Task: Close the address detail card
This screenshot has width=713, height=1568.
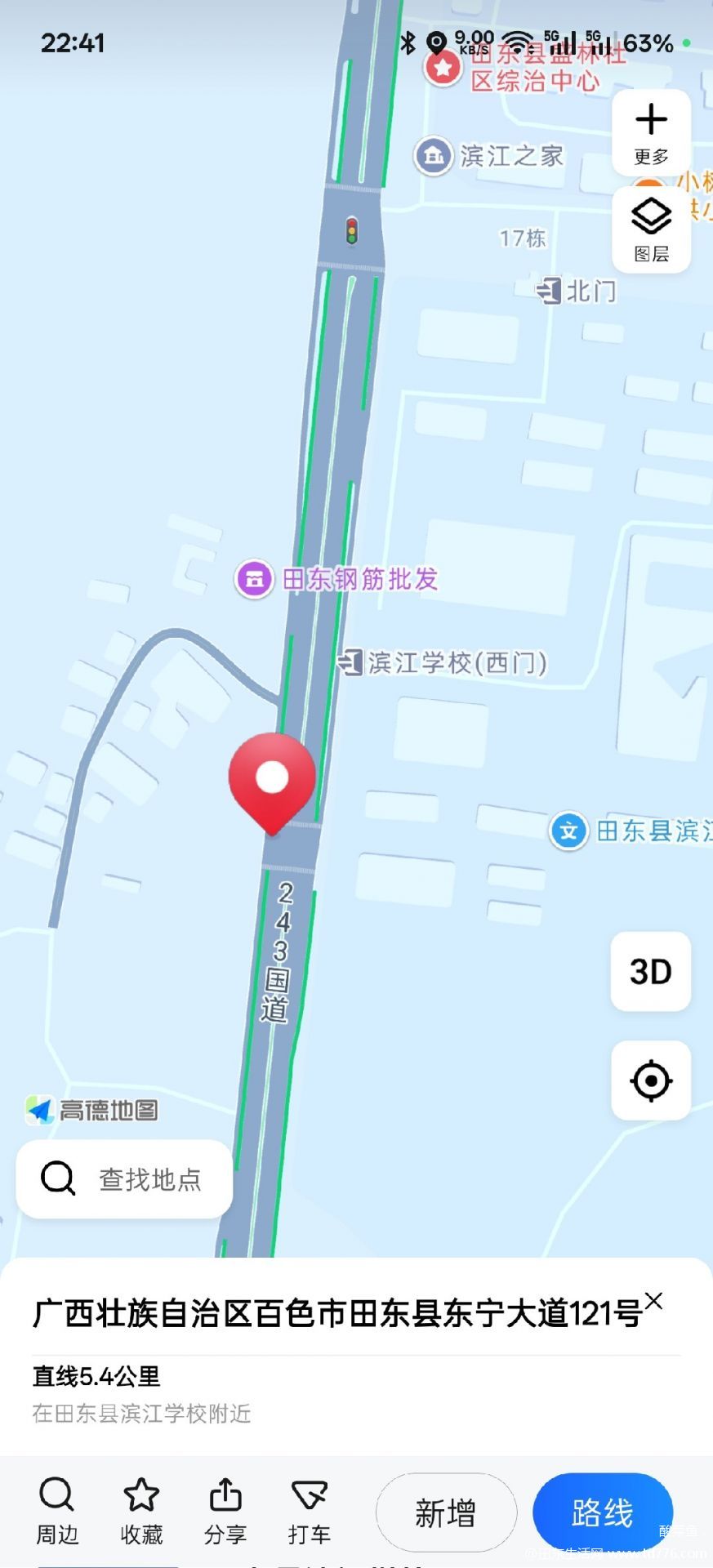Action: [654, 1301]
